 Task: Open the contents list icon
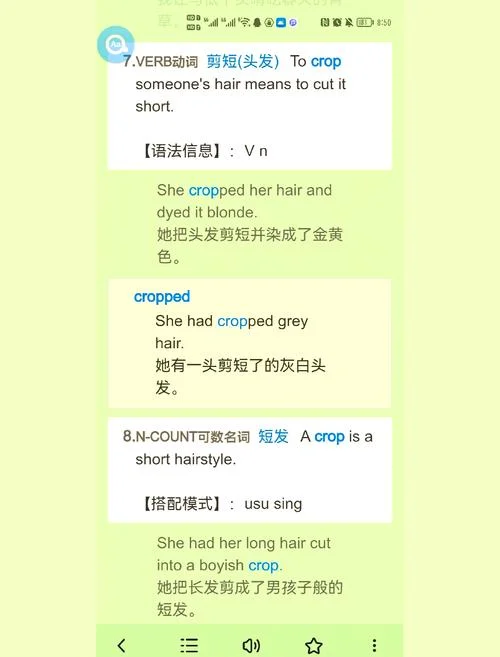coord(189,645)
